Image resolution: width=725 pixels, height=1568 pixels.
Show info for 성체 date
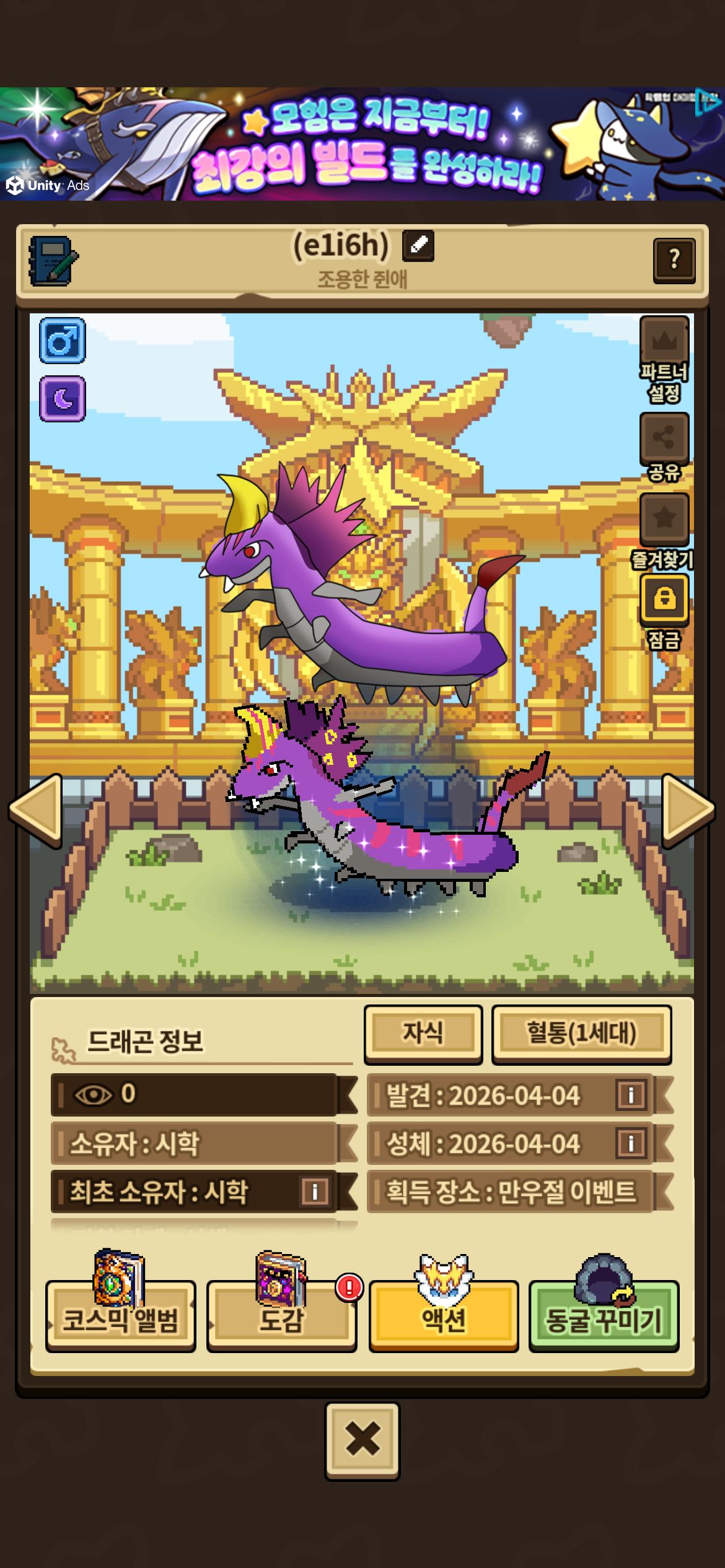click(631, 1143)
